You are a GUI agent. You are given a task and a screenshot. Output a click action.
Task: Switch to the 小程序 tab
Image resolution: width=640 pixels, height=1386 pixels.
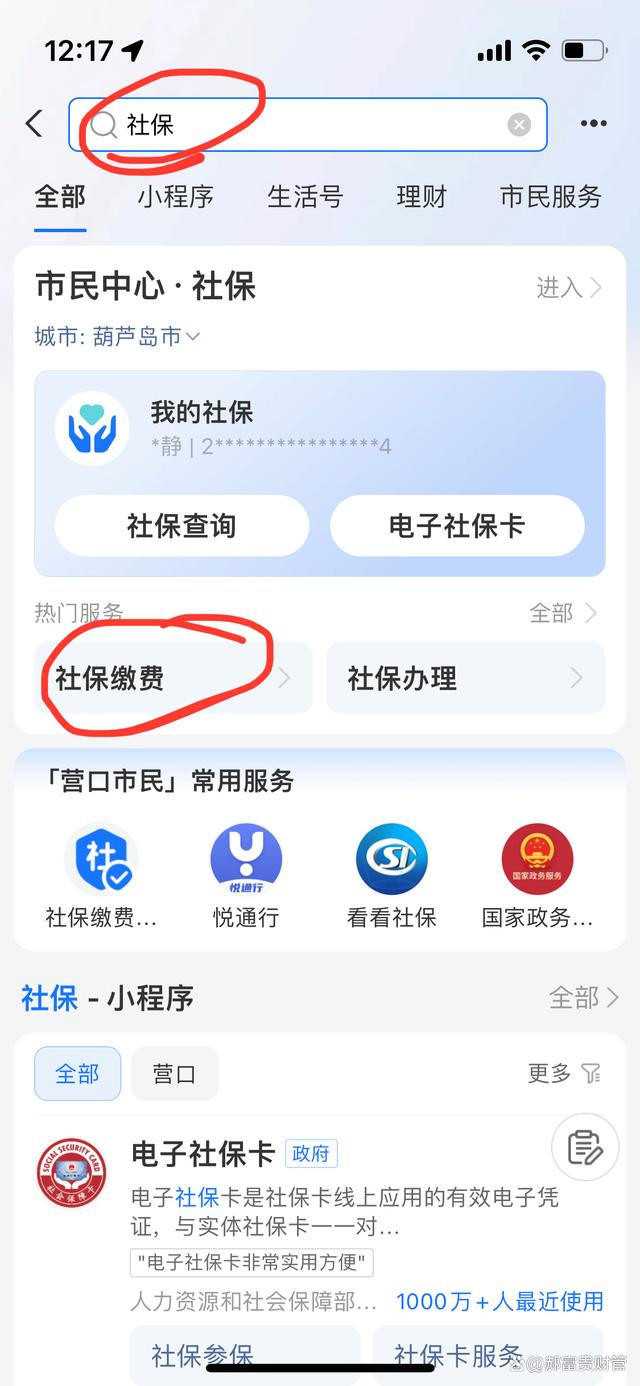coord(175,197)
